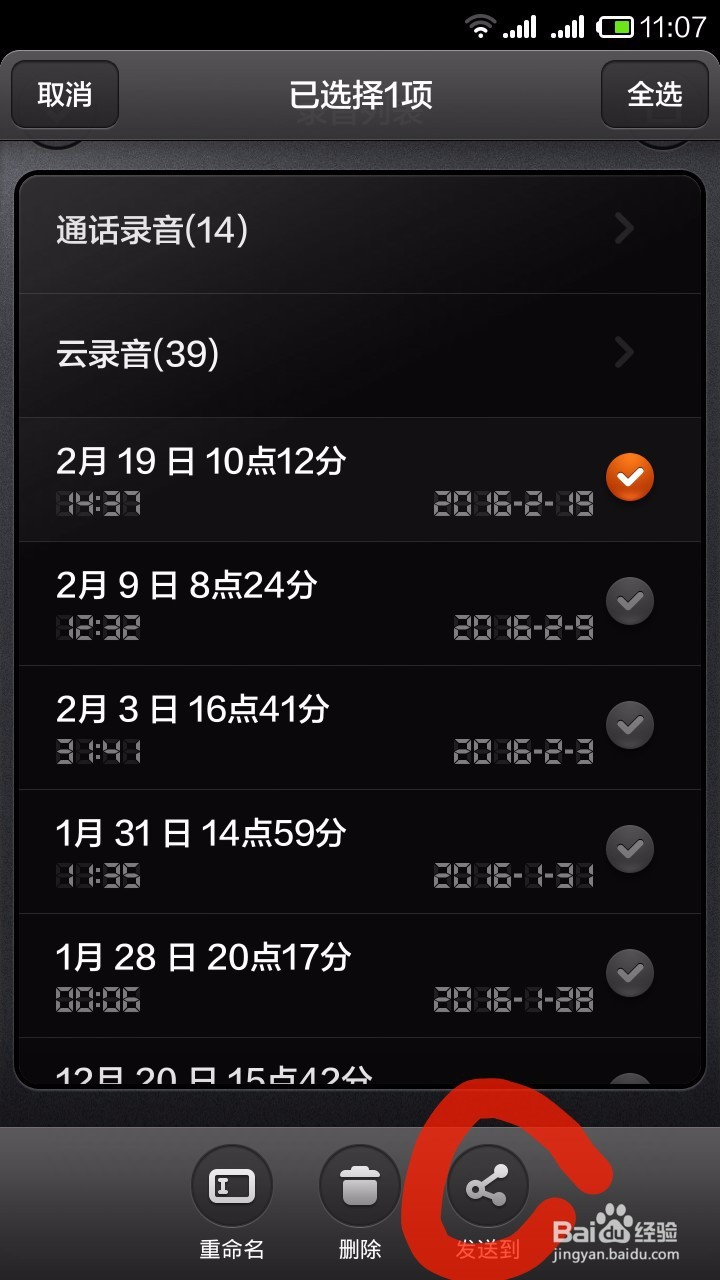Tap the 全选 select all button

pos(655,94)
